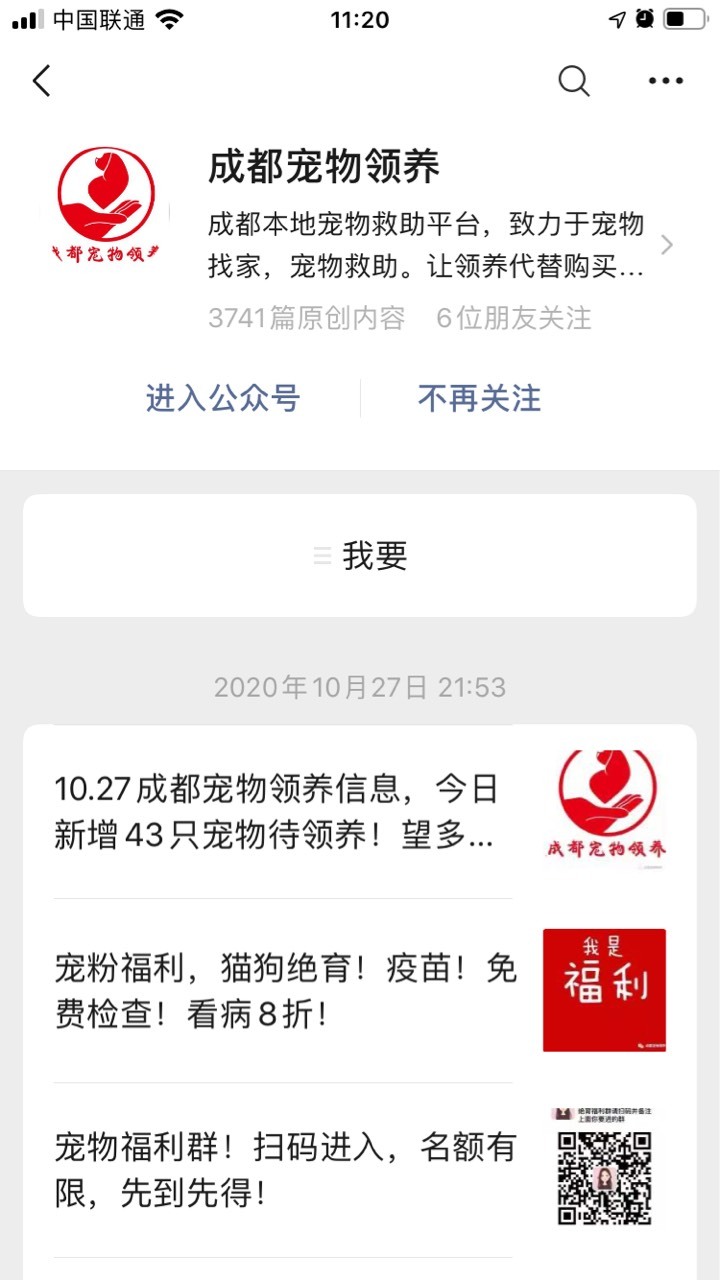Open the 宠粉福利 猫狗绝育 article
Image resolution: width=720 pixels, height=1280 pixels.
pos(360,991)
